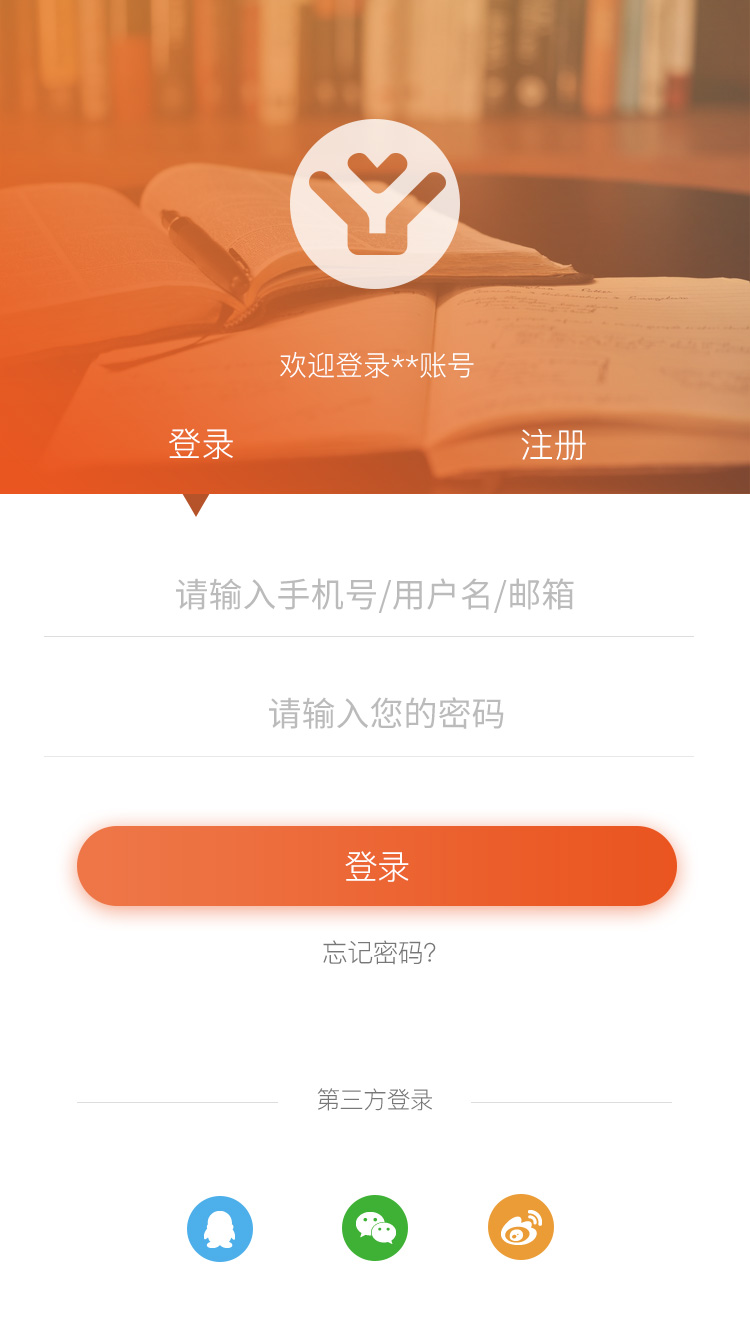Choose Weibo third-party login

[521, 1227]
